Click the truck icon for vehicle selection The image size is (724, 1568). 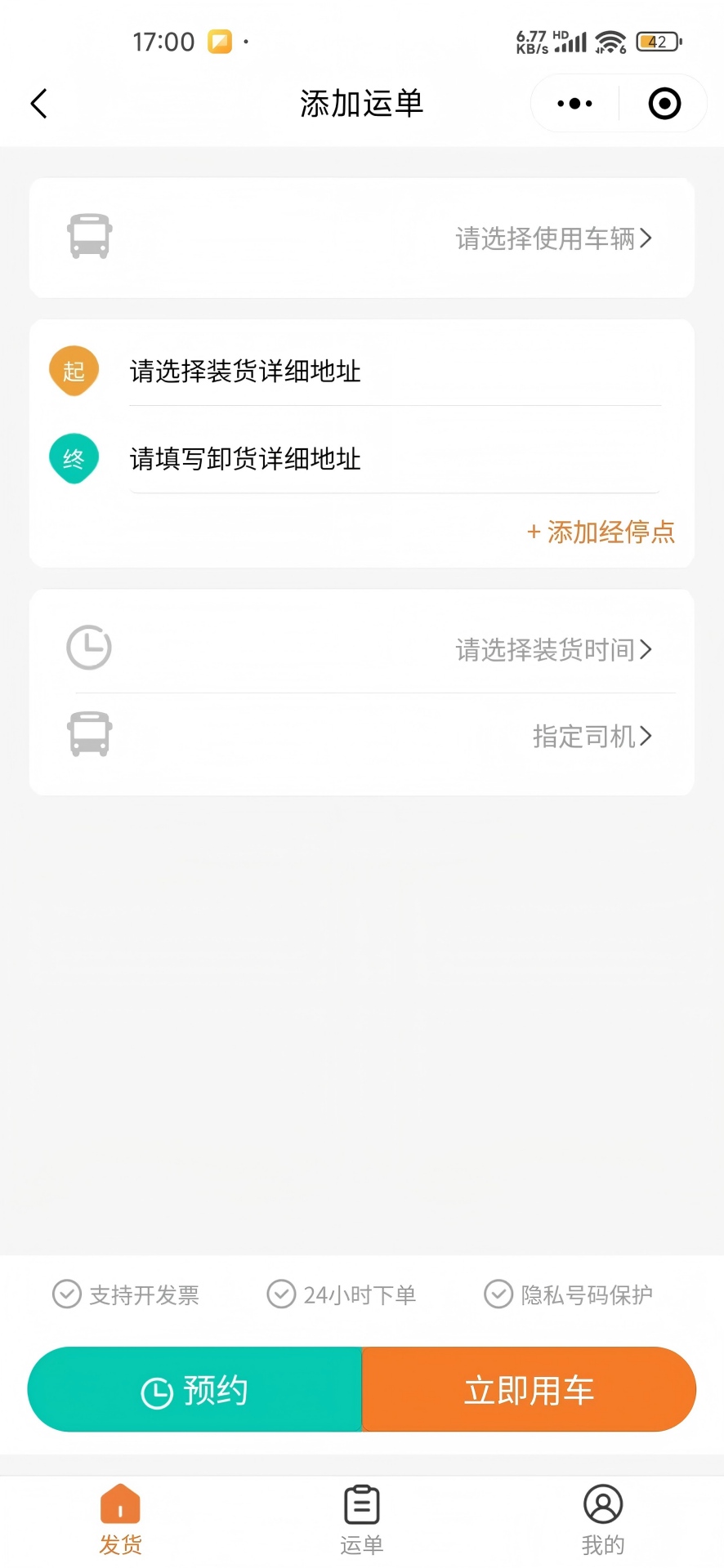[88, 238]
